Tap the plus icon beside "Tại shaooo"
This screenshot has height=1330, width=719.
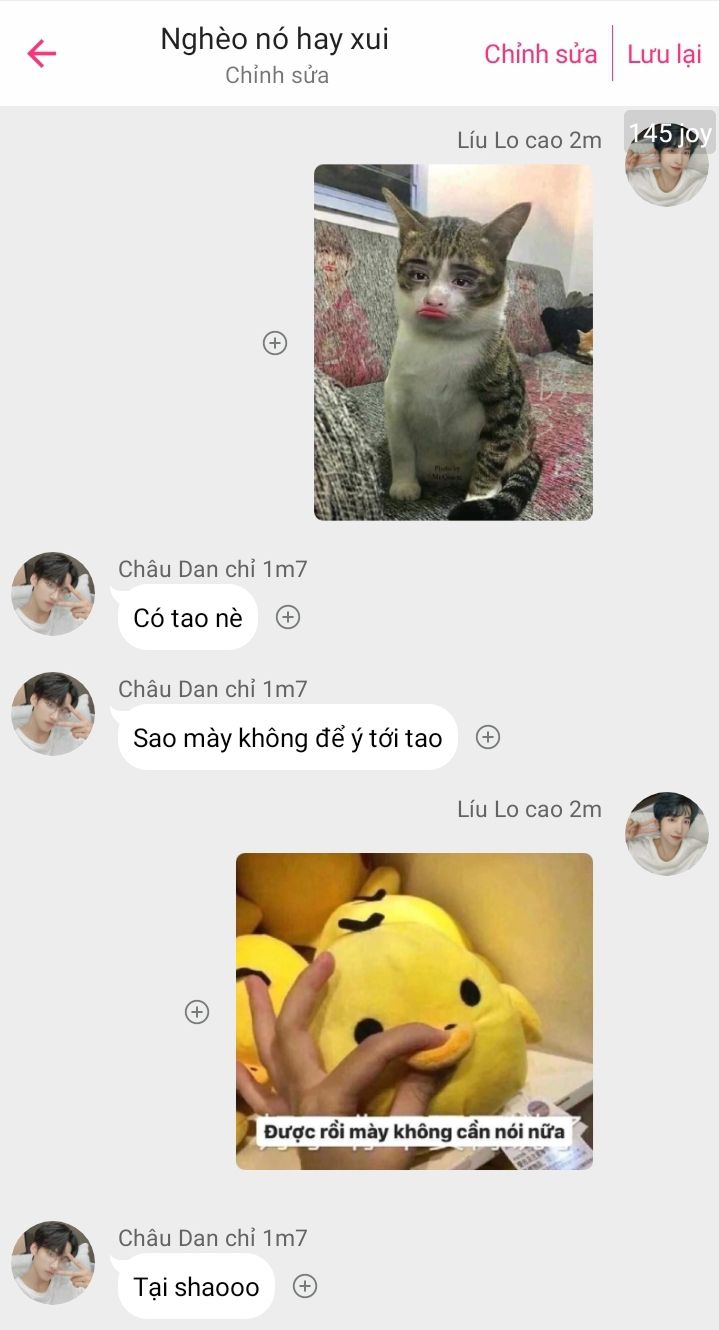305,1286
